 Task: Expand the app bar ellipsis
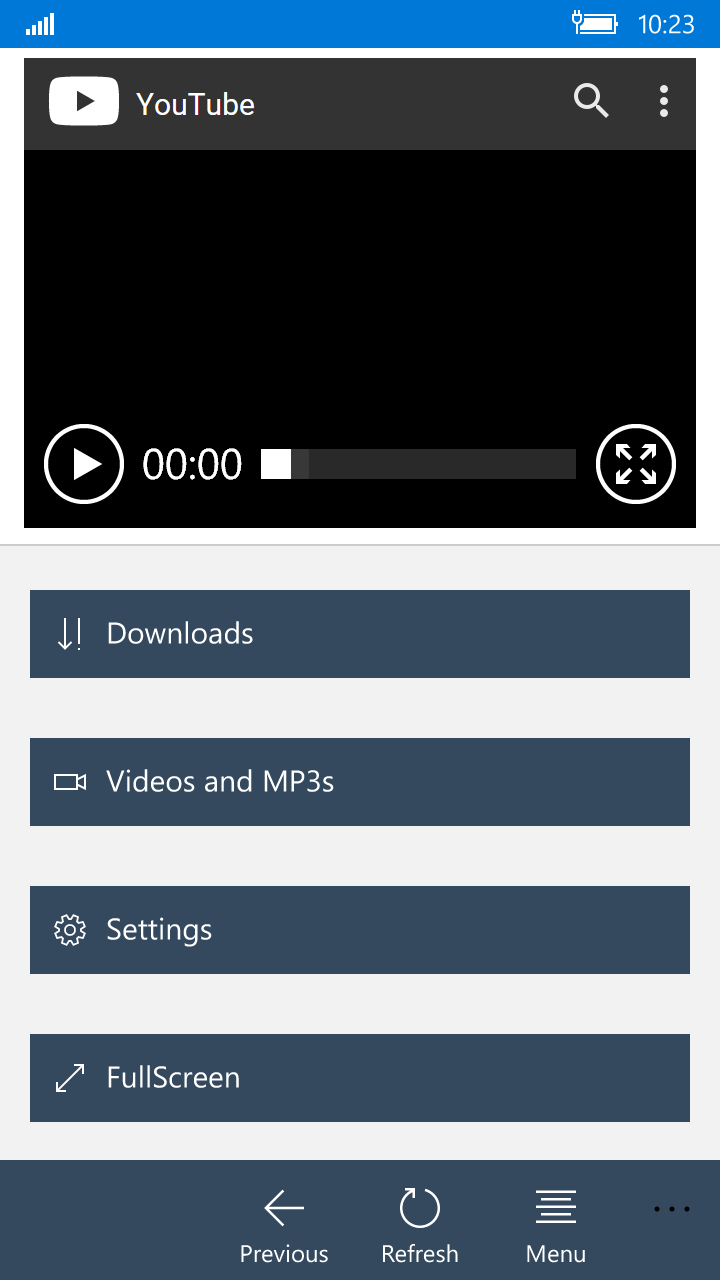point(672,1209)
